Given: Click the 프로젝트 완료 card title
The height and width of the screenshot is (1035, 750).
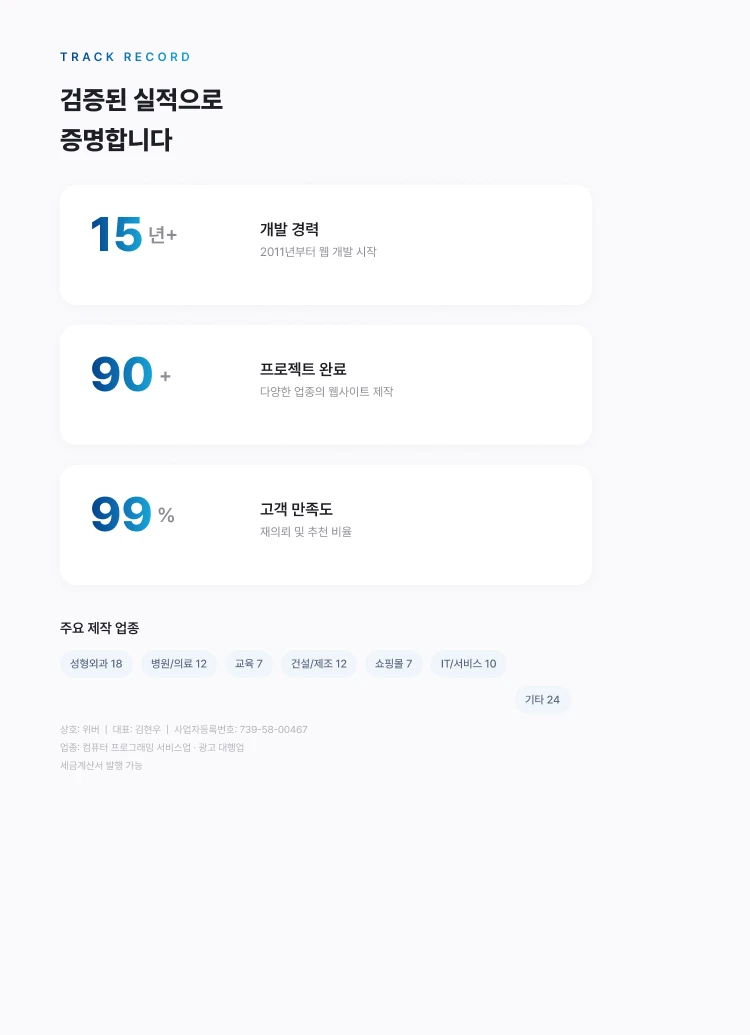Looking at the screenshot, I should point(302,369).
